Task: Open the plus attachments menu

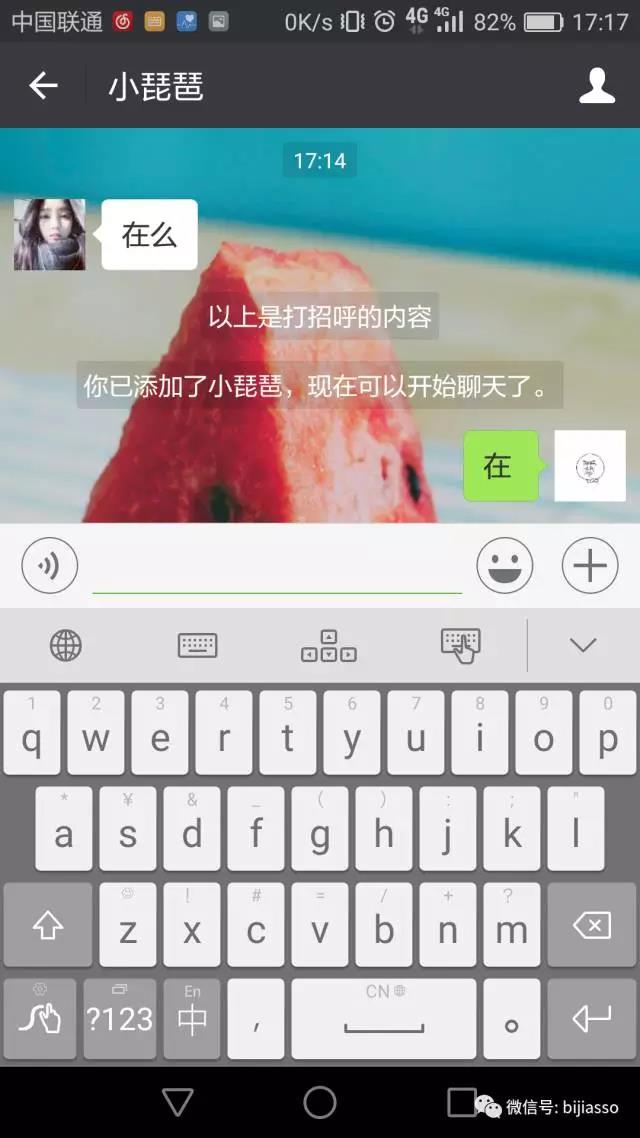Action: tap(590, 566)
